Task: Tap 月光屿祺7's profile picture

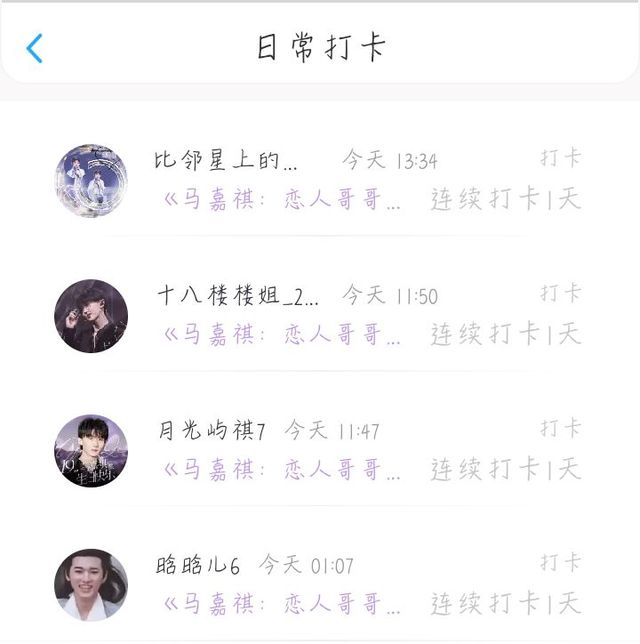Action: (91, 451)
